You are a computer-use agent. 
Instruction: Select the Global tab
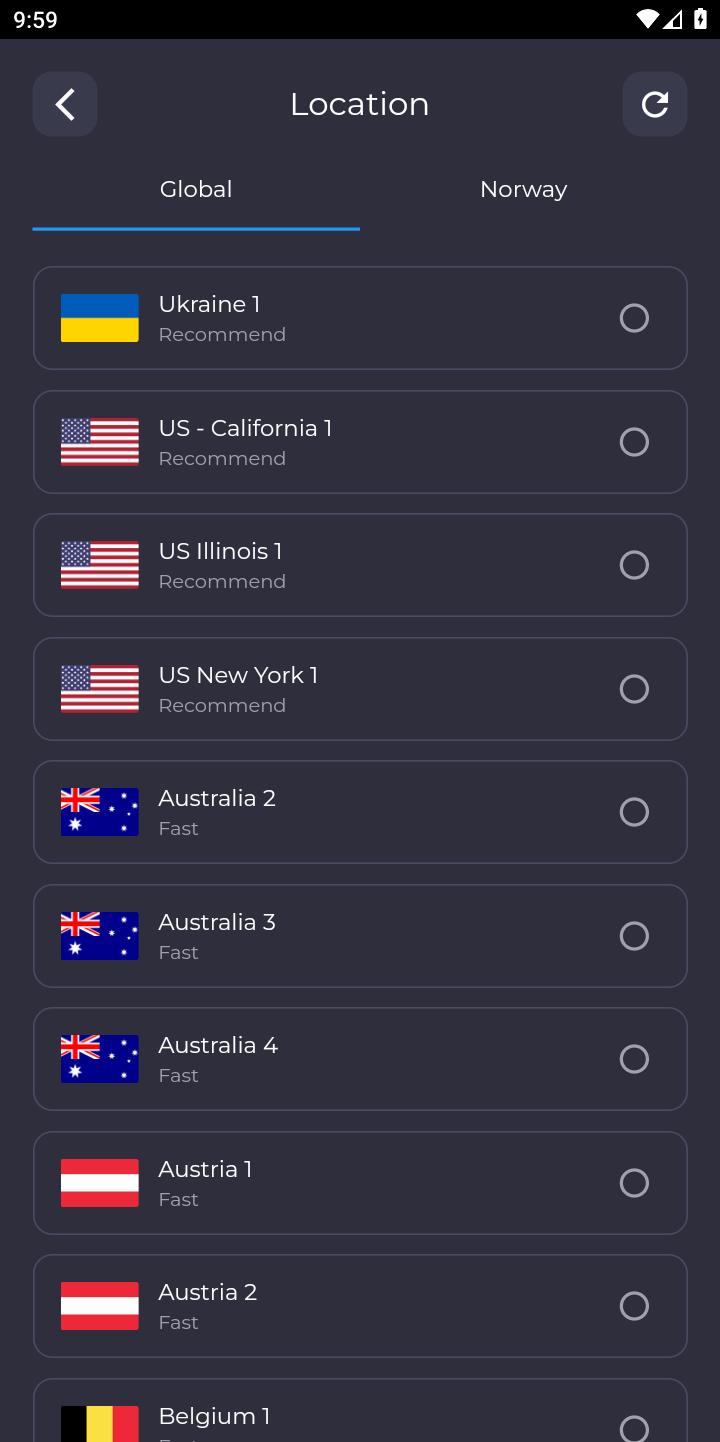click(196, 189)
